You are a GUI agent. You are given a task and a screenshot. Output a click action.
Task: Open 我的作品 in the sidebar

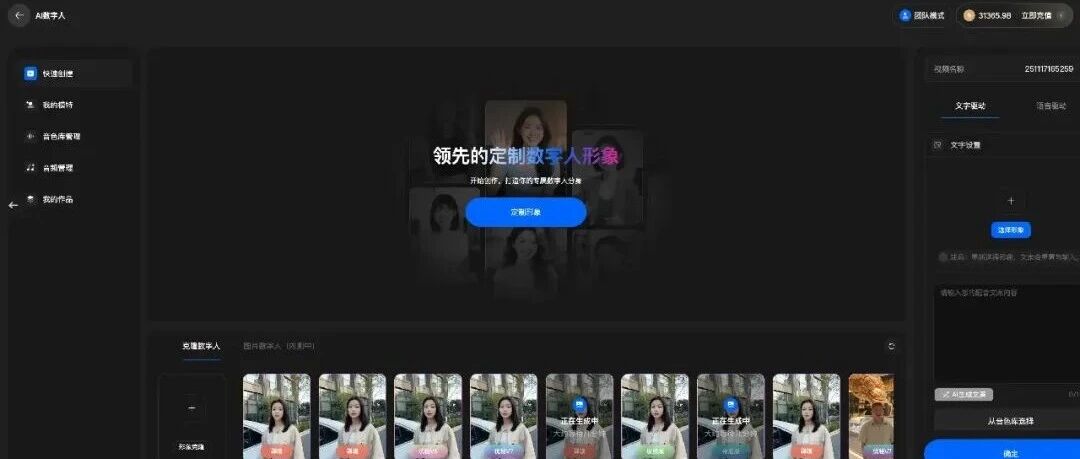click(x=57, y=199)
